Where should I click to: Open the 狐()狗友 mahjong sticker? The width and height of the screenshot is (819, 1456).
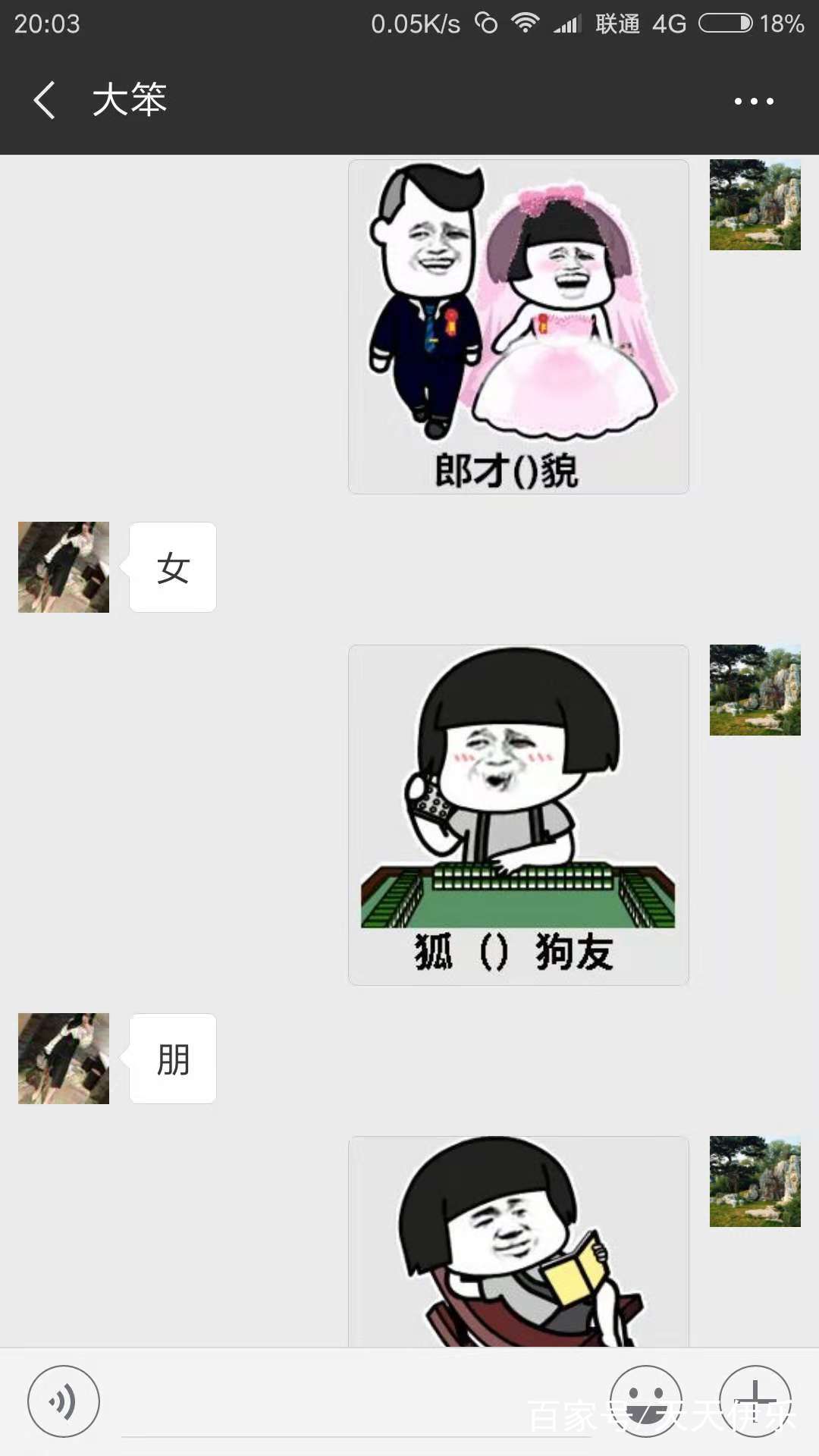(519, 815)
